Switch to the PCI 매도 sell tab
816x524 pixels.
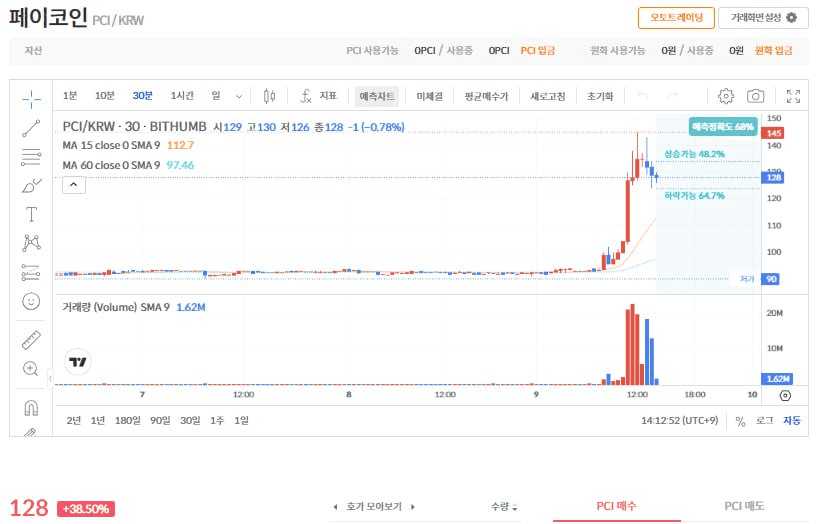744,506
